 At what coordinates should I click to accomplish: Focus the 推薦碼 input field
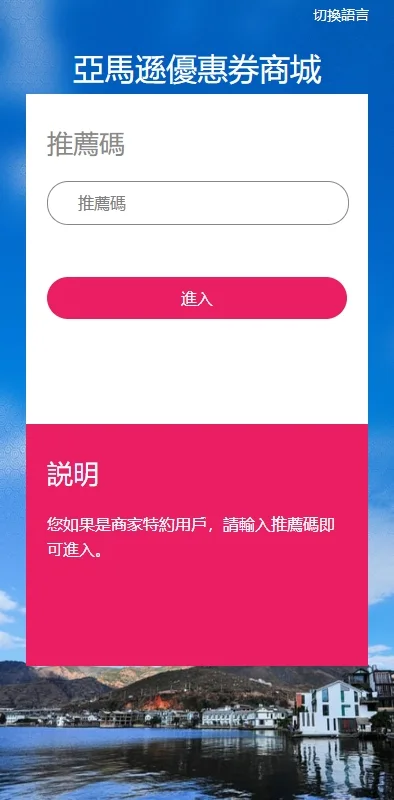[x=198, y=203]
